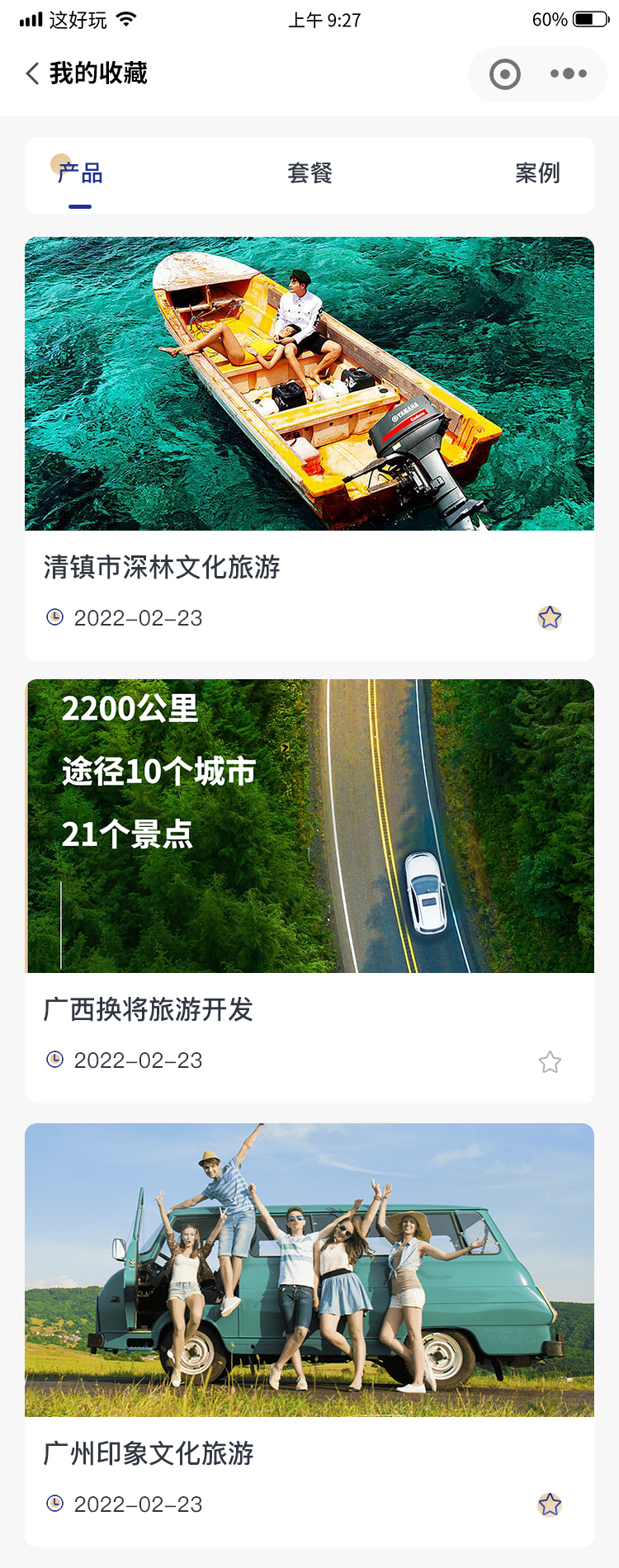Select the 产品 tab

point(80,173)
